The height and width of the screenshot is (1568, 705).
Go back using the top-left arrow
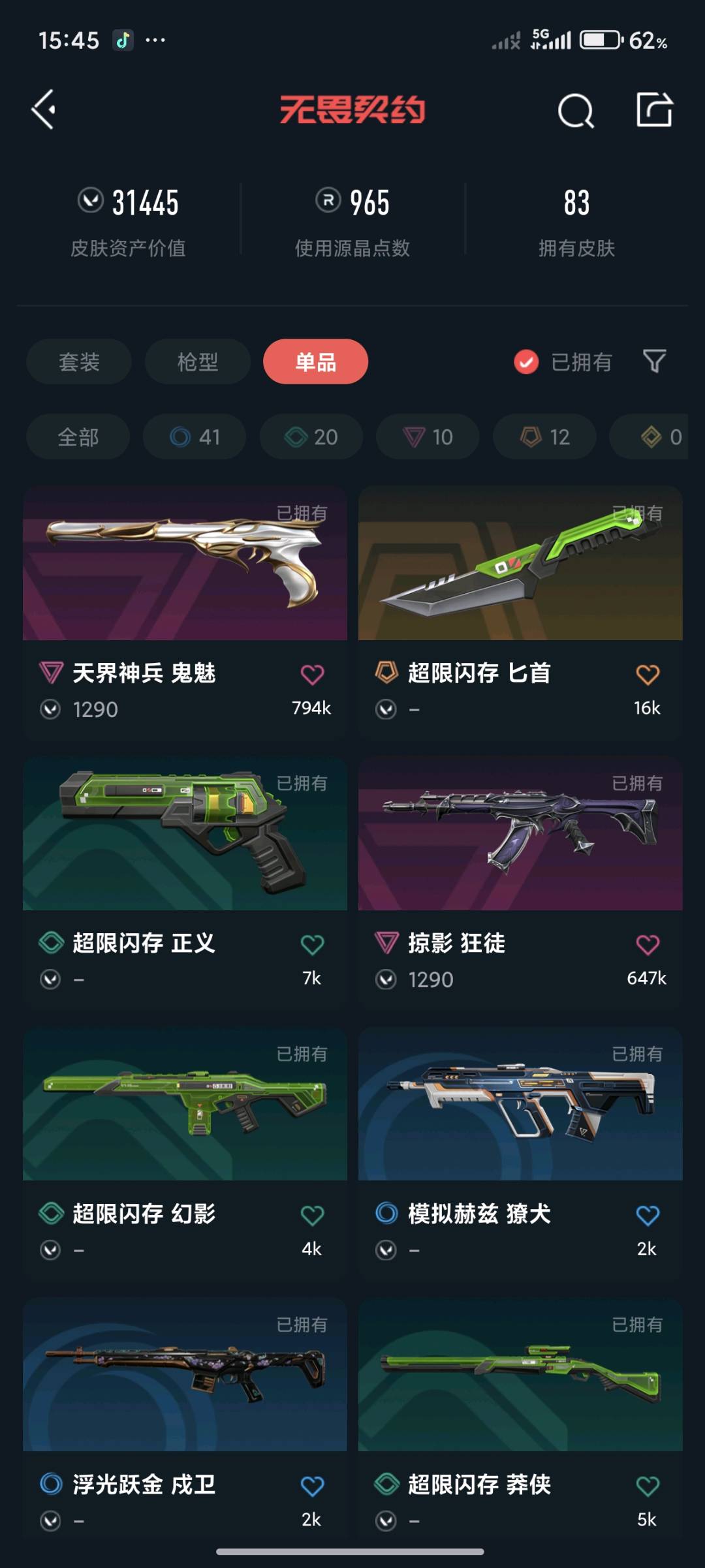point(44,110)
